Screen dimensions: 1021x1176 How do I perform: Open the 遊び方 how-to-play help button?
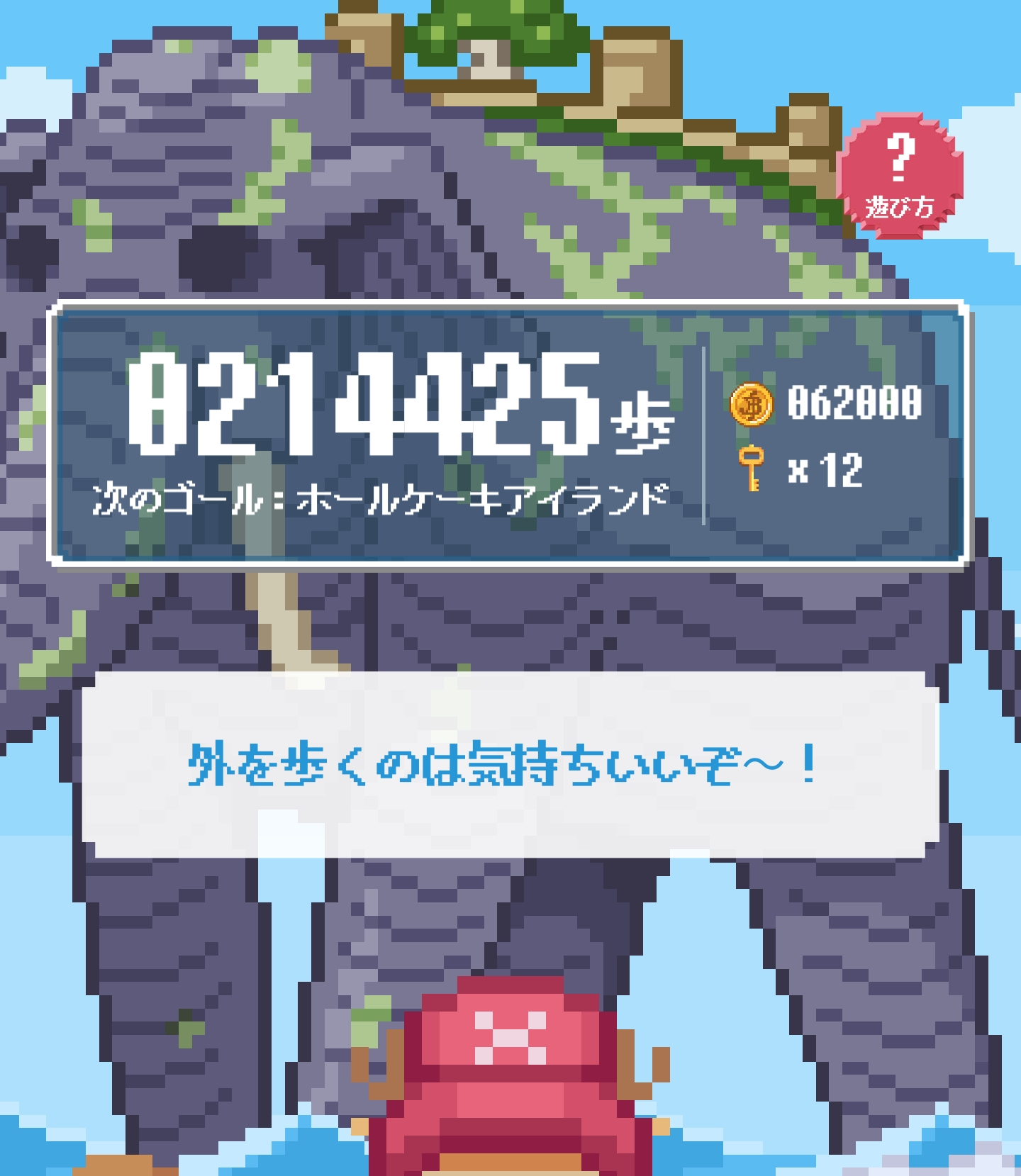(x=899, y=176)
